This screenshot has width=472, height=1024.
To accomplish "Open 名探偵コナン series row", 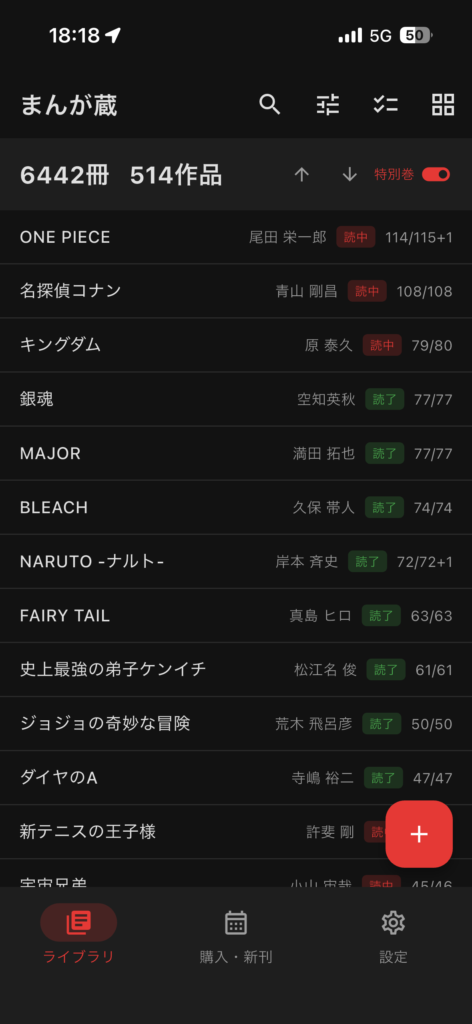I will pyautogui.click(x=236, y=291).
